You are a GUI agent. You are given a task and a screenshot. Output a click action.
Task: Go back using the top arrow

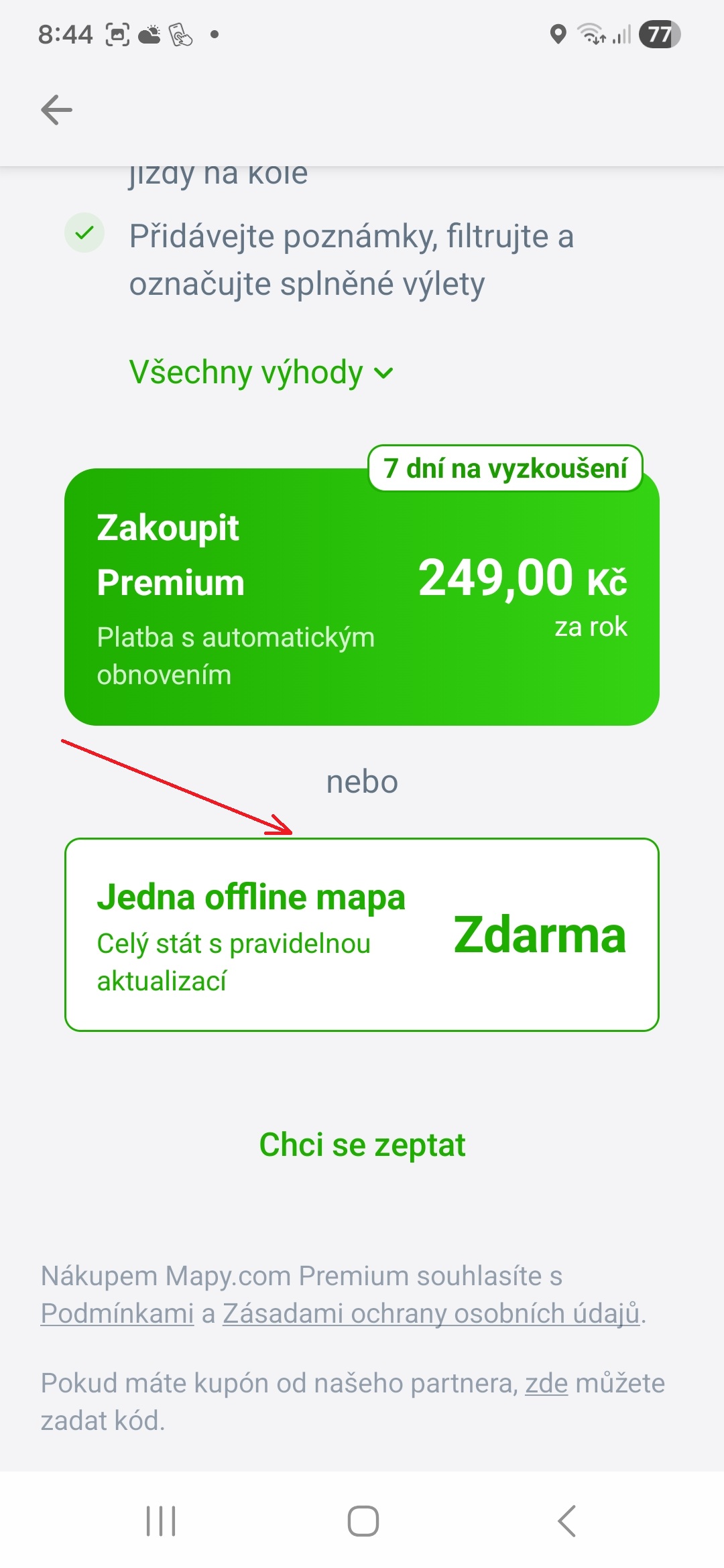(x=56, y=110)
